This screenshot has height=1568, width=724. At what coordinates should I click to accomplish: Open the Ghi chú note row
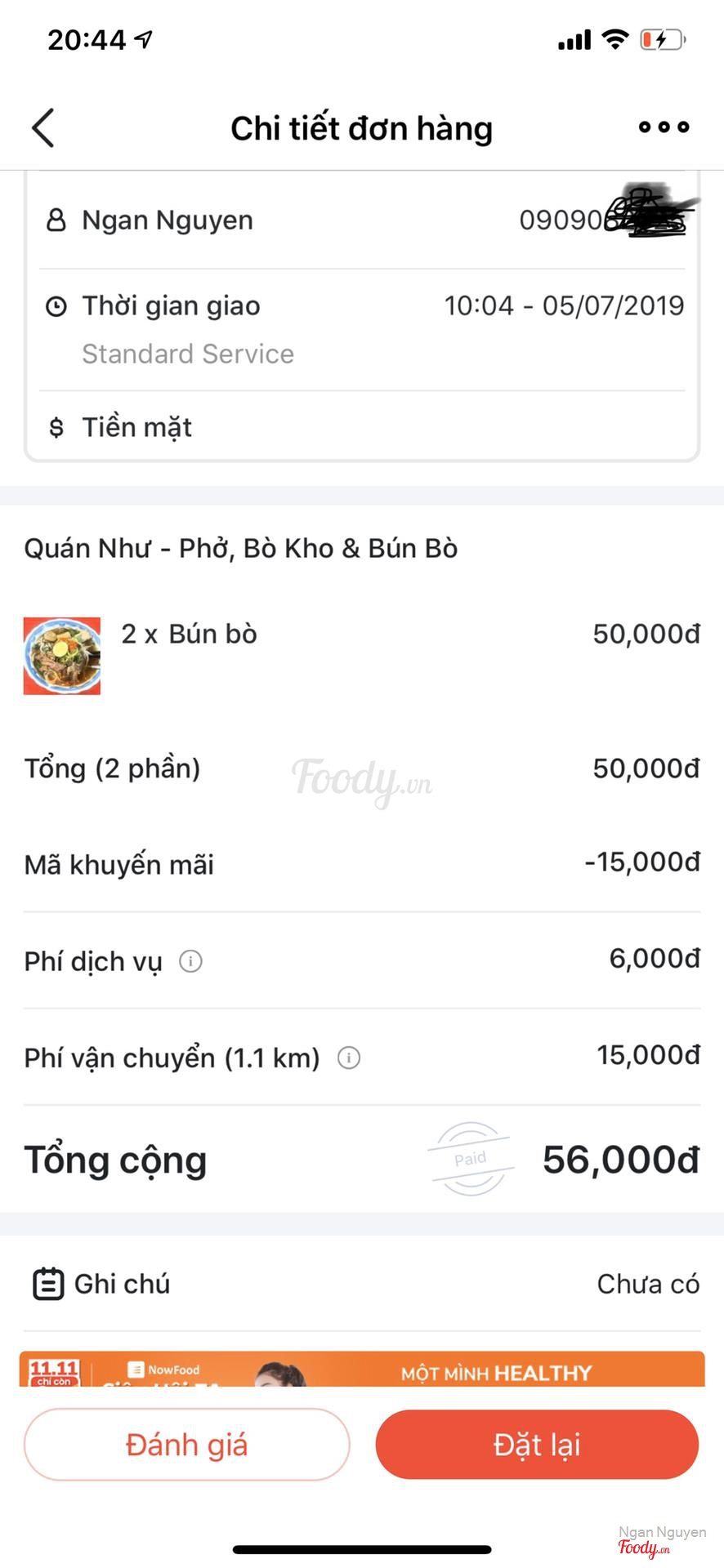[x=362, y=1284]
